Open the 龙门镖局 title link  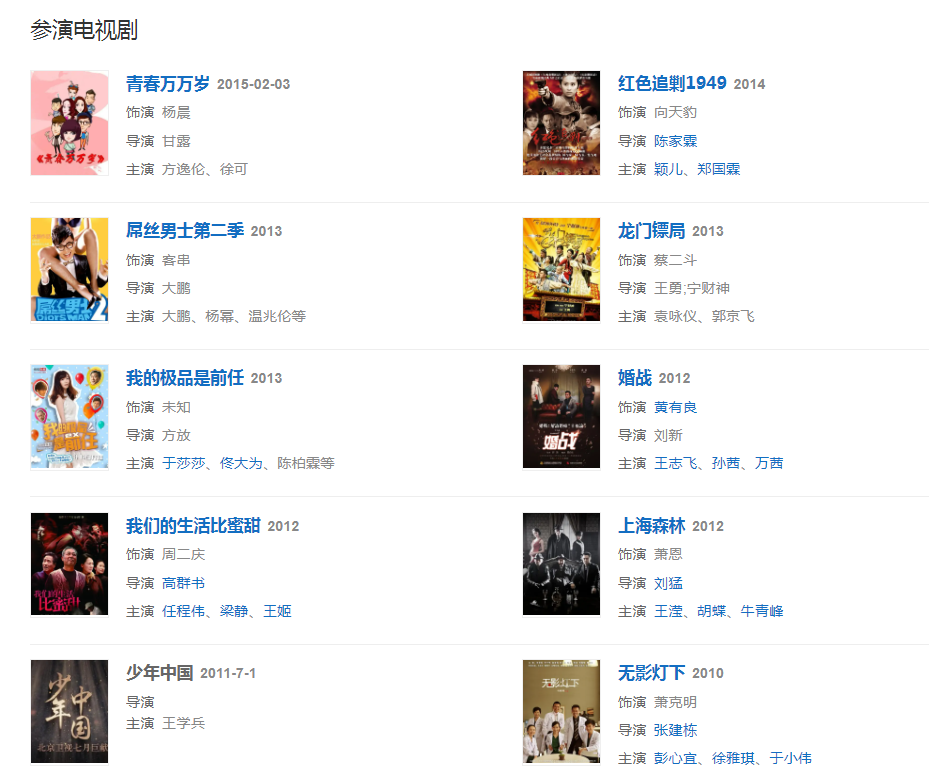pos(651,231)
